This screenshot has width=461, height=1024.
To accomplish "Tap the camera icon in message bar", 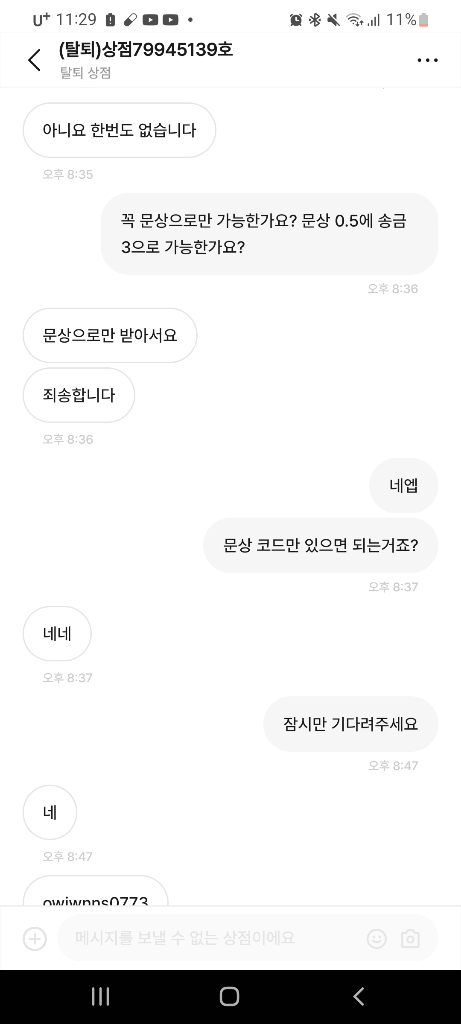I will (x=410, y=939).
